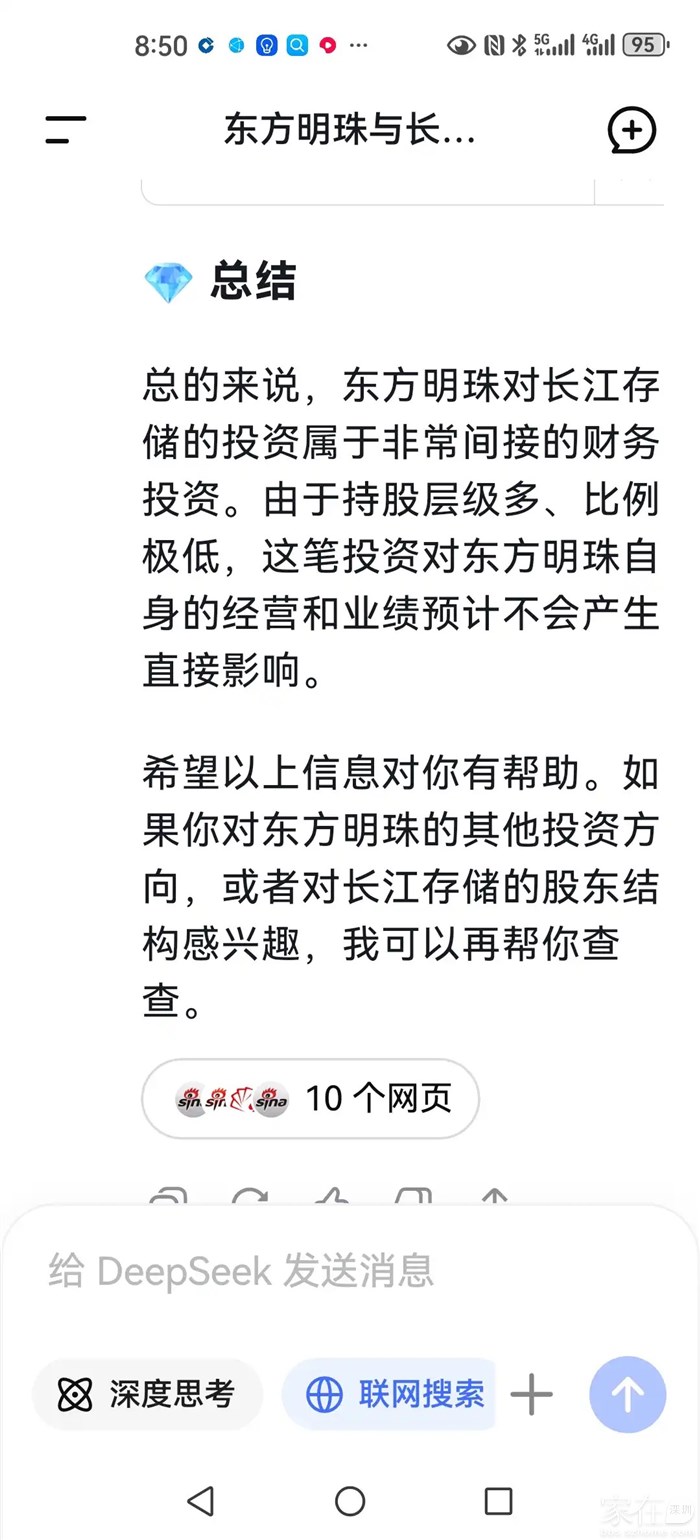The image size is (700, 1540).
Task: Toggle 深度思考 mode
Action: pos(147,1394)
